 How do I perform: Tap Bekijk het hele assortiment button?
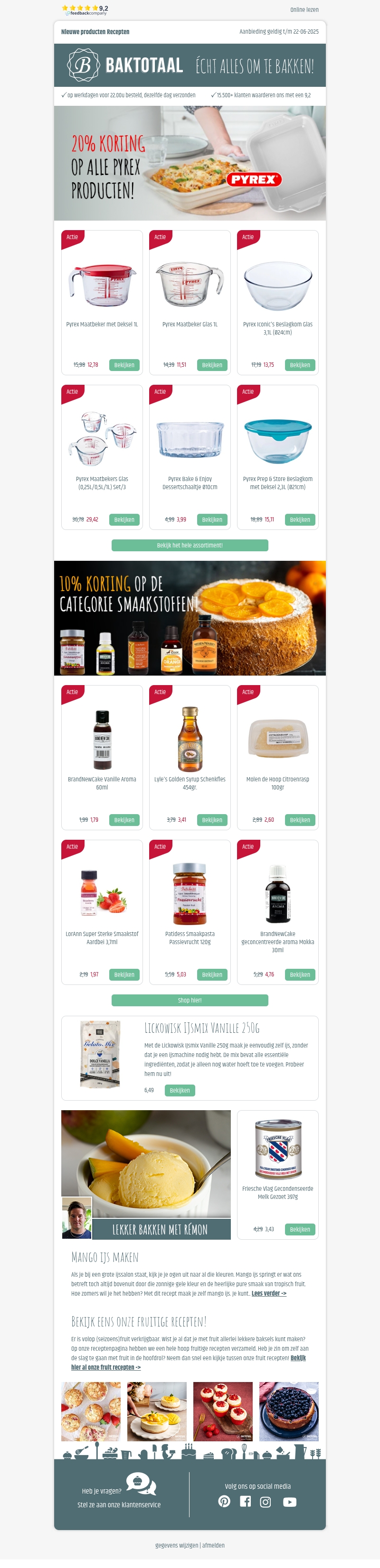click(190, 546)
